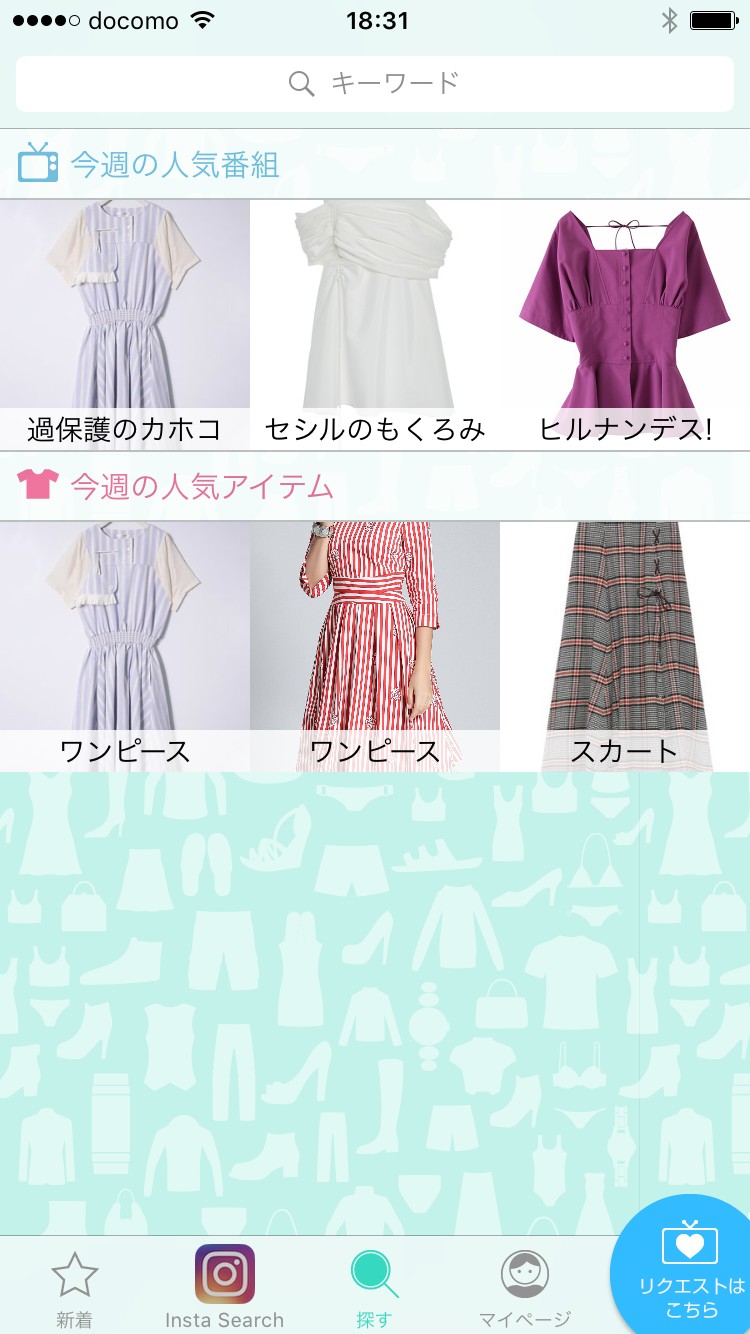Viewport: 750px width, 1334px height.
Task: Open the セシルのもくろみ program tile
Action: coord(375,324)
